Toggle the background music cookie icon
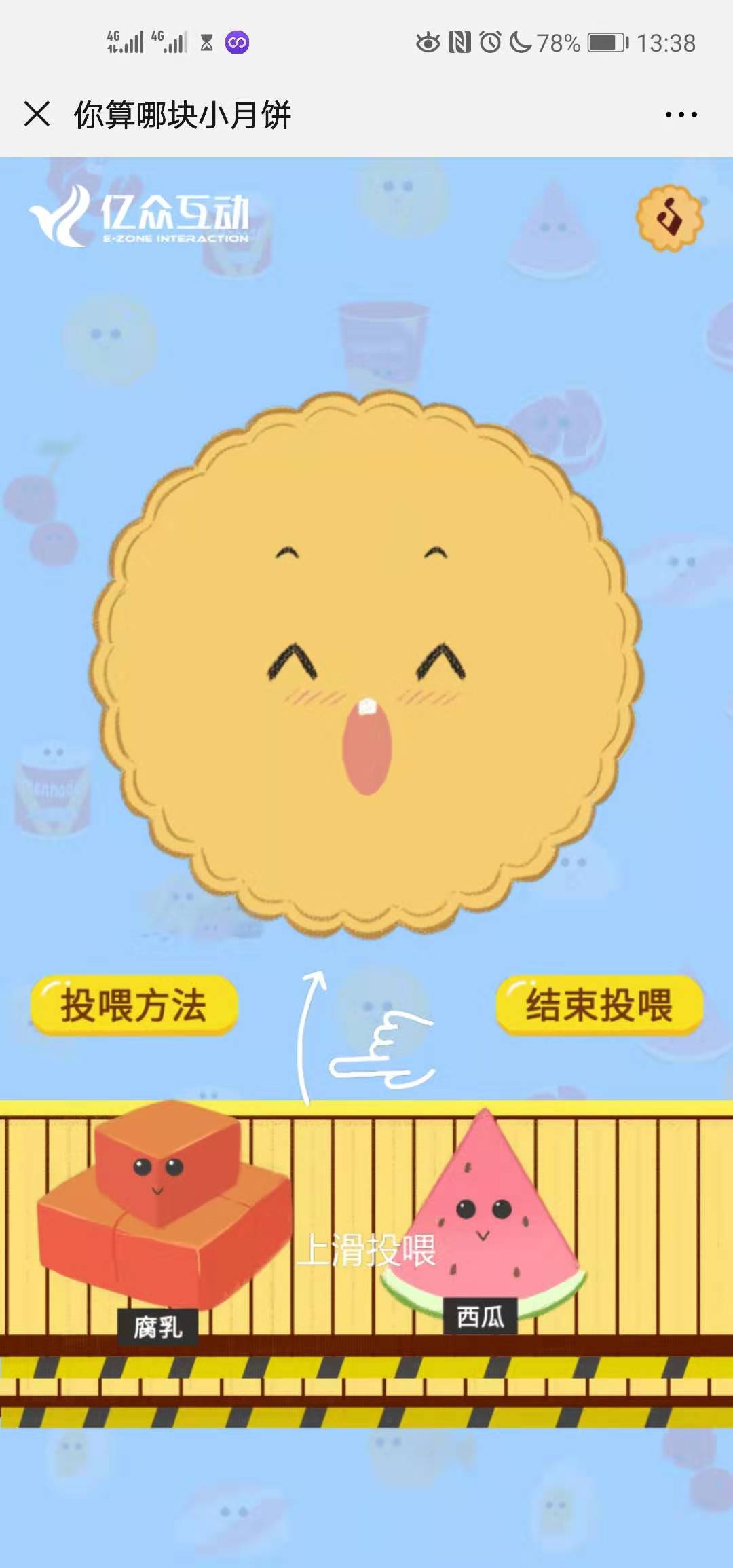The image size is (733, 1568). pos(670,219)
